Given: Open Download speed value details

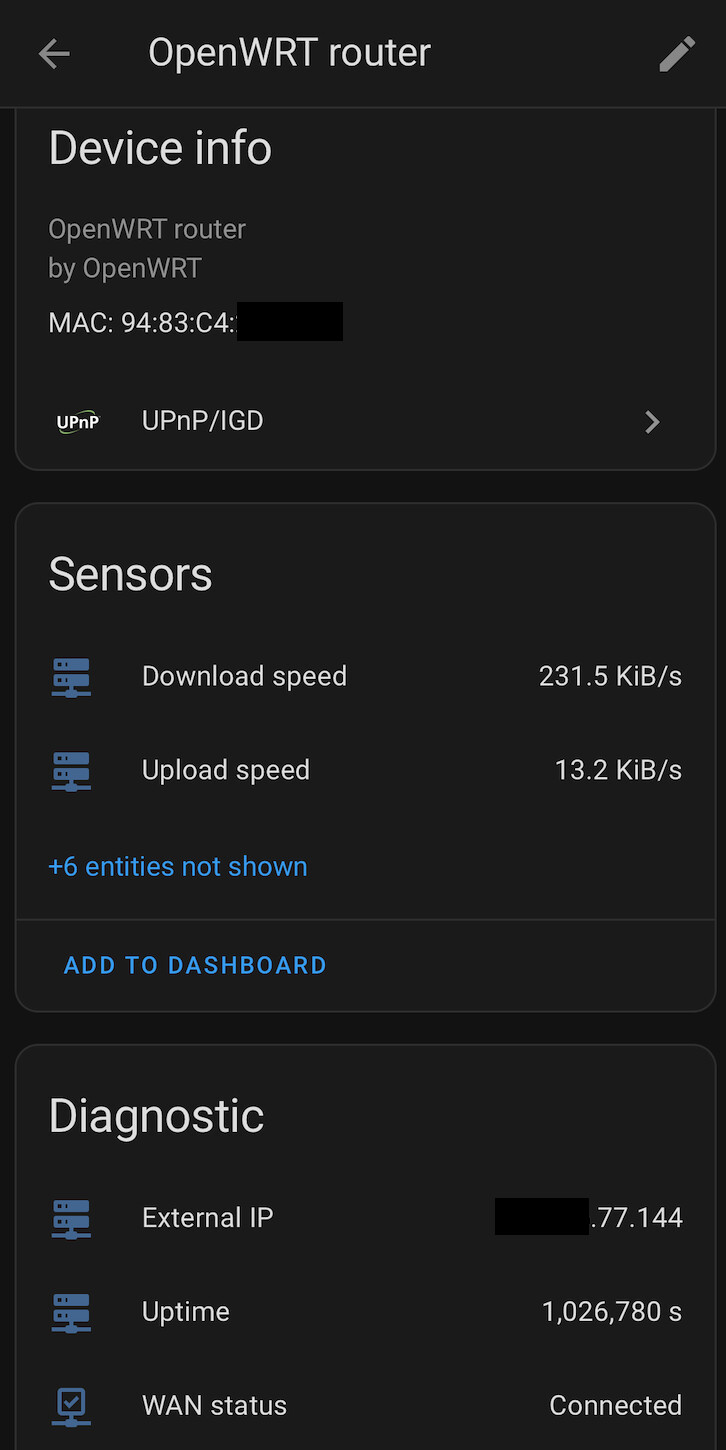Looking at the screenshot, I should pyautogui.click(x=610, y=677).
